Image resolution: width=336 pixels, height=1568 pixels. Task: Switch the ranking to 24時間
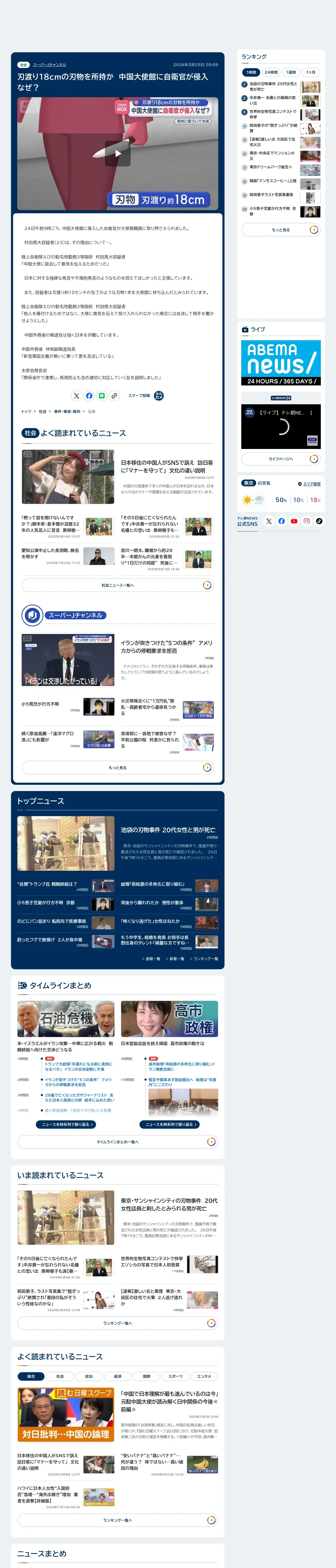(271, 72)
